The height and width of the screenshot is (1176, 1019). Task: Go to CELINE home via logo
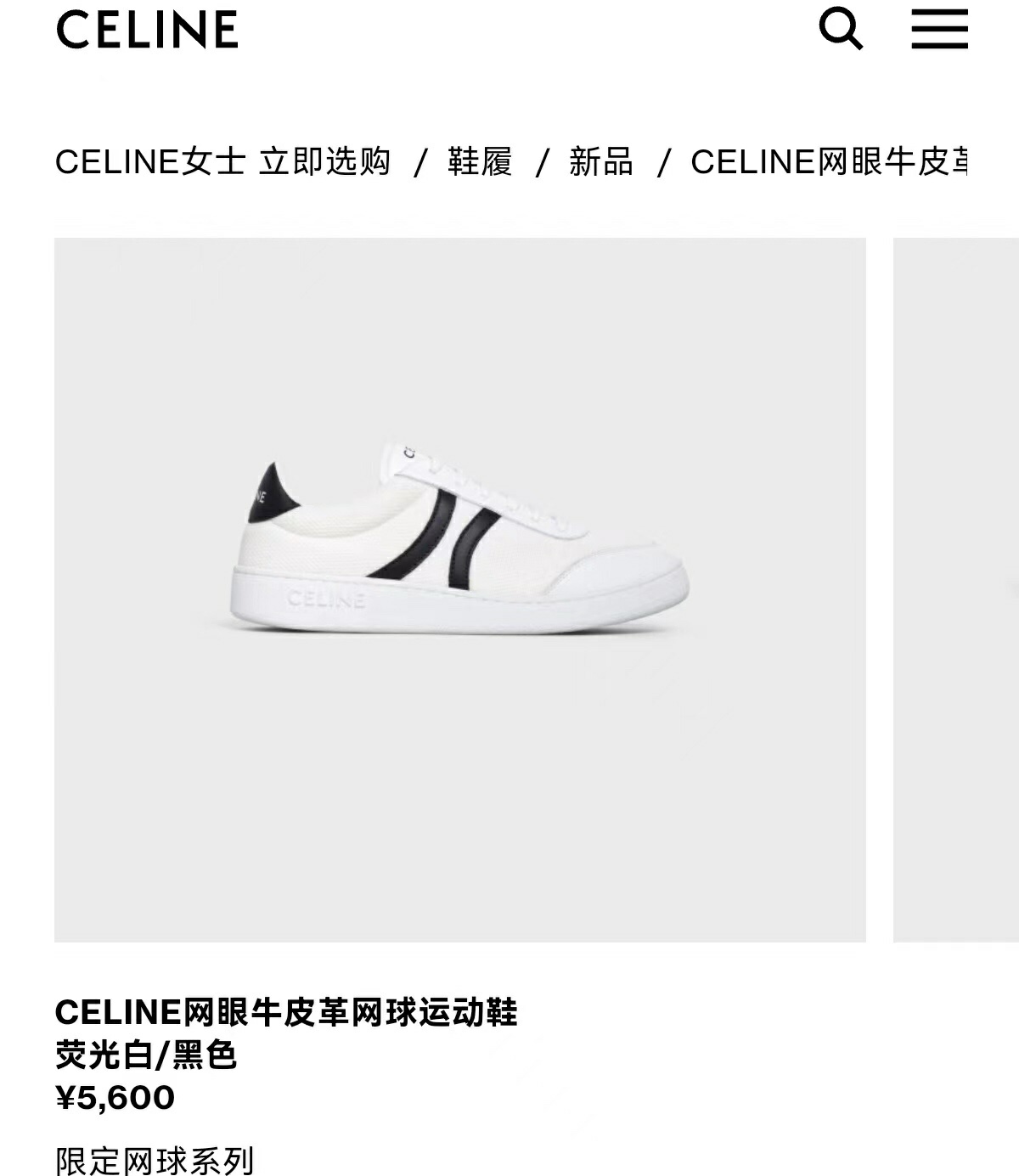tap(147, 30)
